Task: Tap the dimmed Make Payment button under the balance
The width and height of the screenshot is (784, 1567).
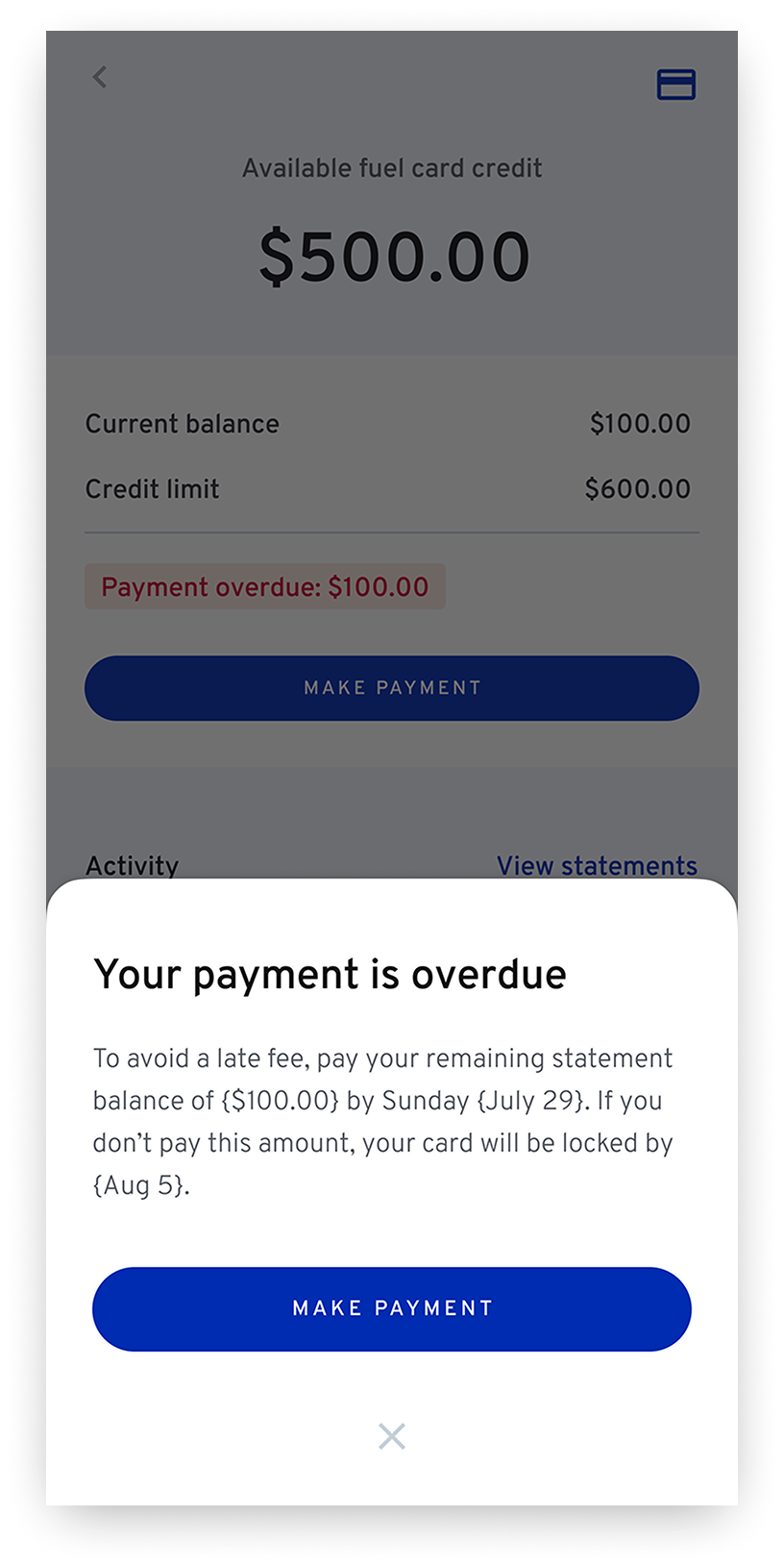Action: click(x=392, y=688)
